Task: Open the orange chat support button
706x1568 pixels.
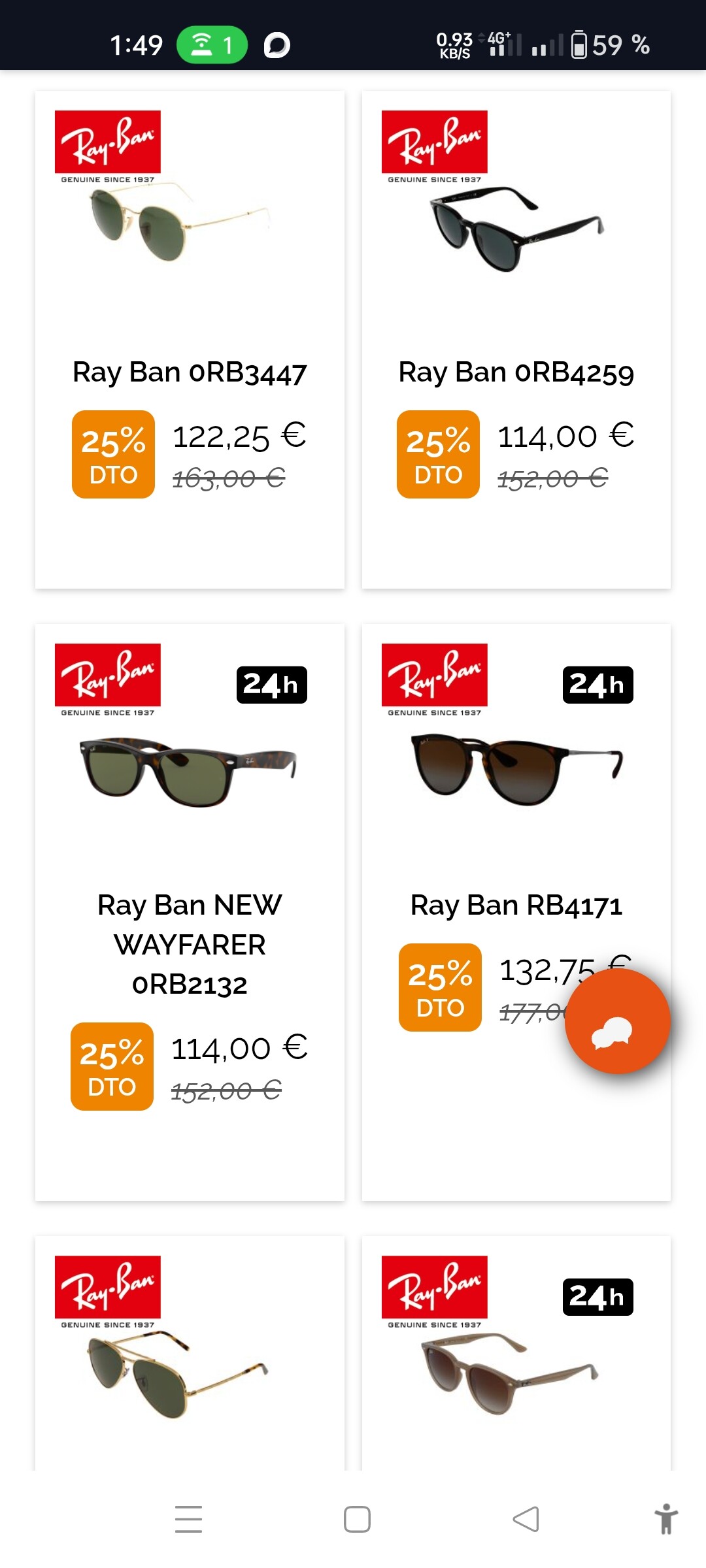Action: [617, 1021]
